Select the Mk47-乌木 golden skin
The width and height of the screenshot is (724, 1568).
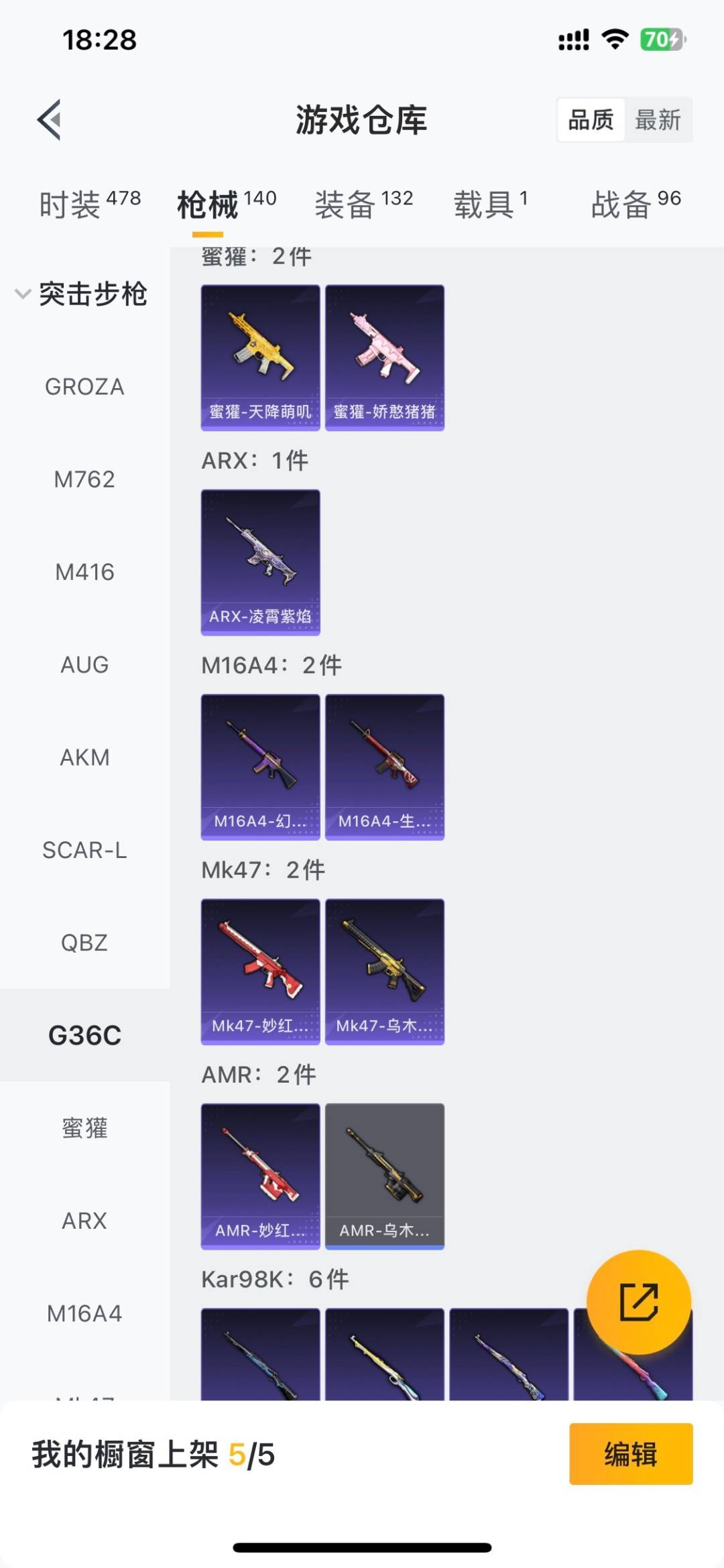tap(384, 972)
